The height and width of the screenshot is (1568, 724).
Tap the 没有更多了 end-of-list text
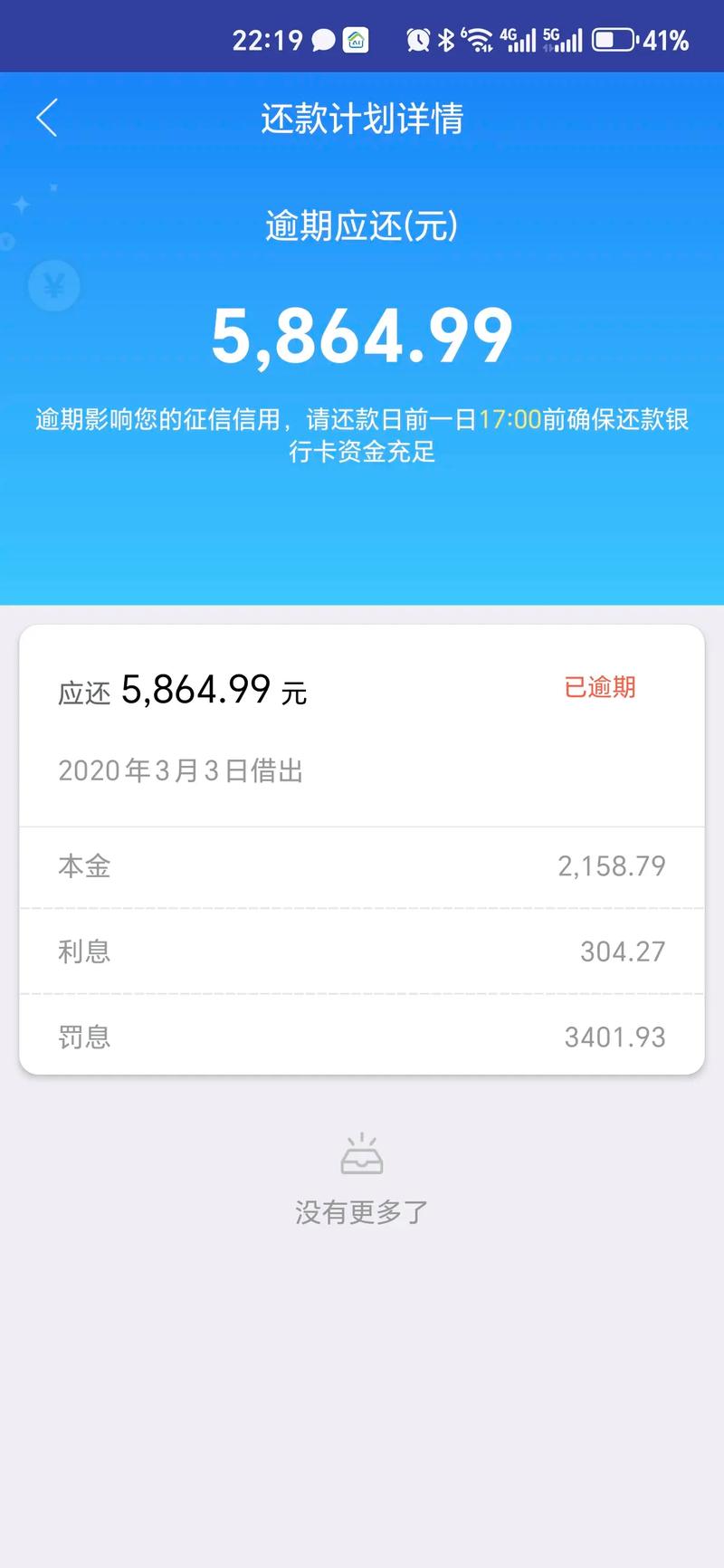[362, 1210]
